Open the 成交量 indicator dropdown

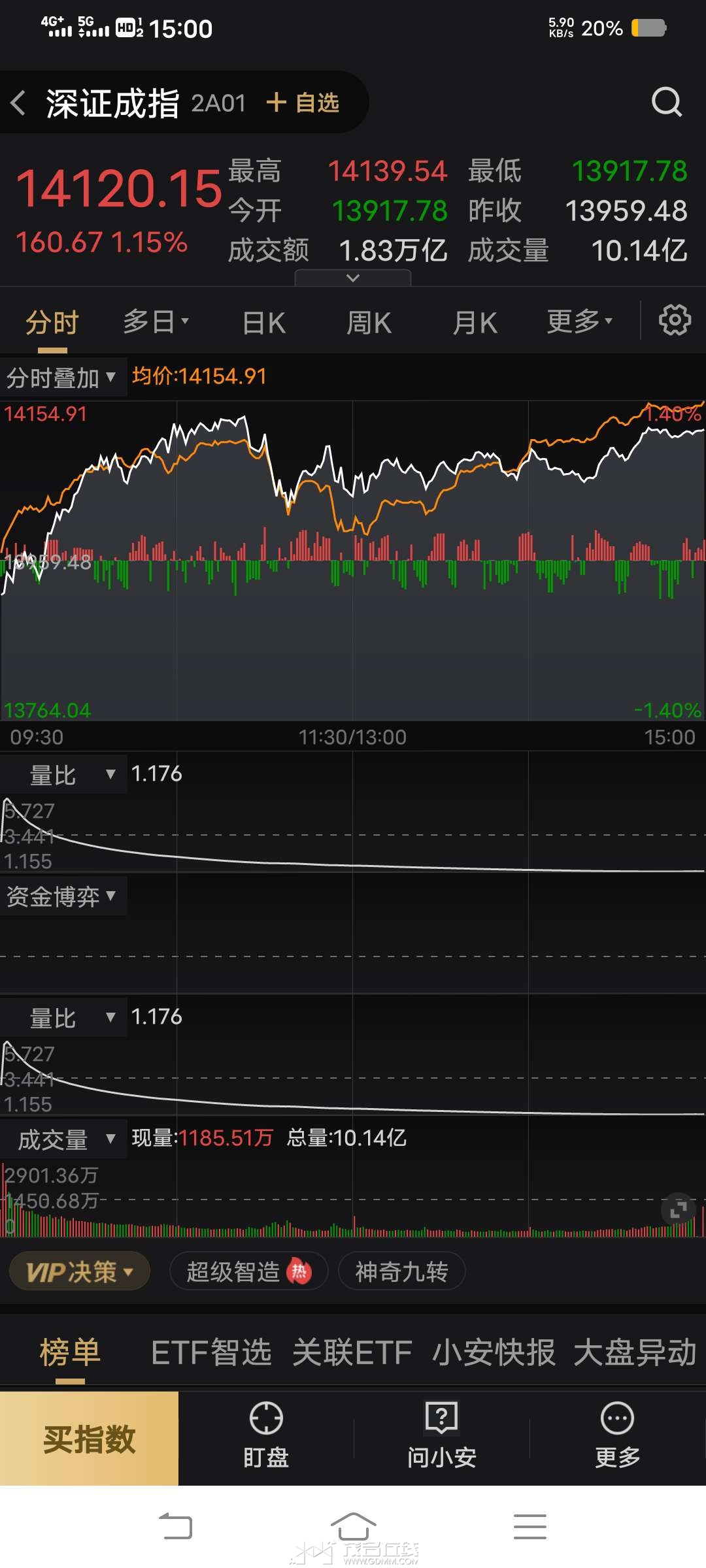[x=64, y=1139]
